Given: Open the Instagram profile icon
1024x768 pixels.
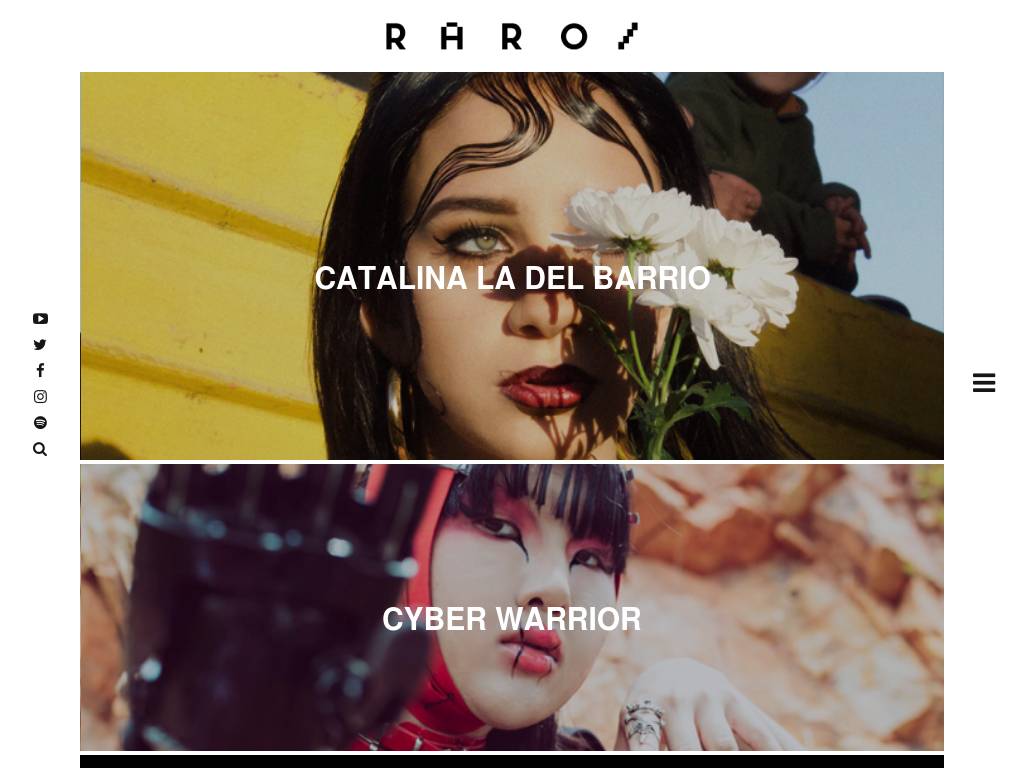Looking at the screenshot, I should click(x=40, y=397).
